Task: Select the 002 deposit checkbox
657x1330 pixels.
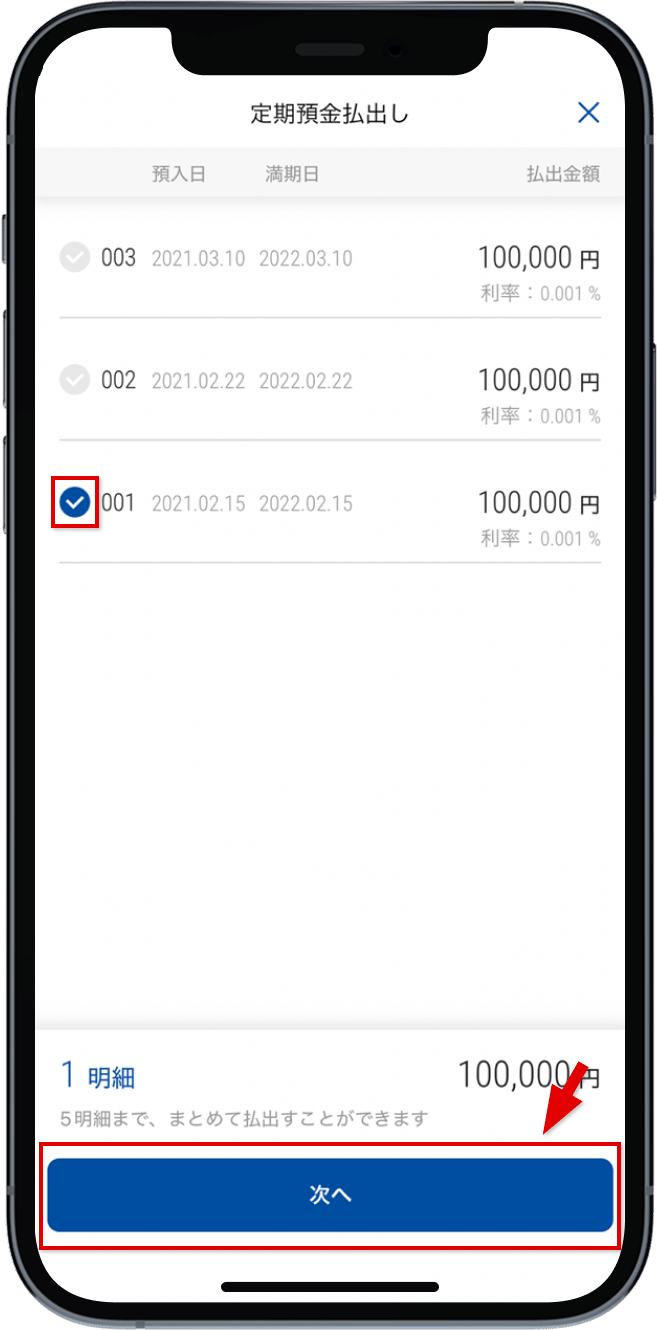Action: tap(75, 380)
